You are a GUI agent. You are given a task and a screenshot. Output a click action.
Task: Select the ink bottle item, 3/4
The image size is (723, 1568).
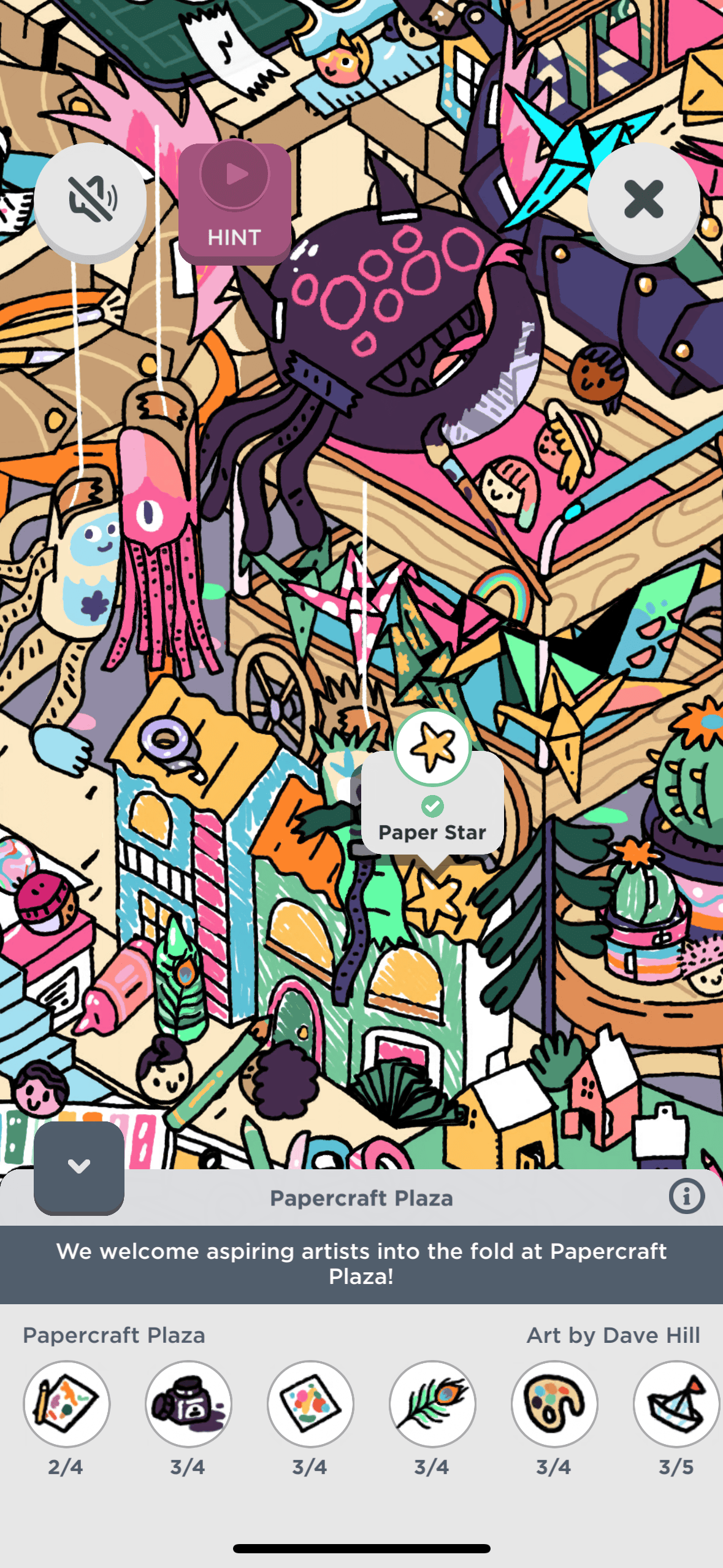point(188,1403)
